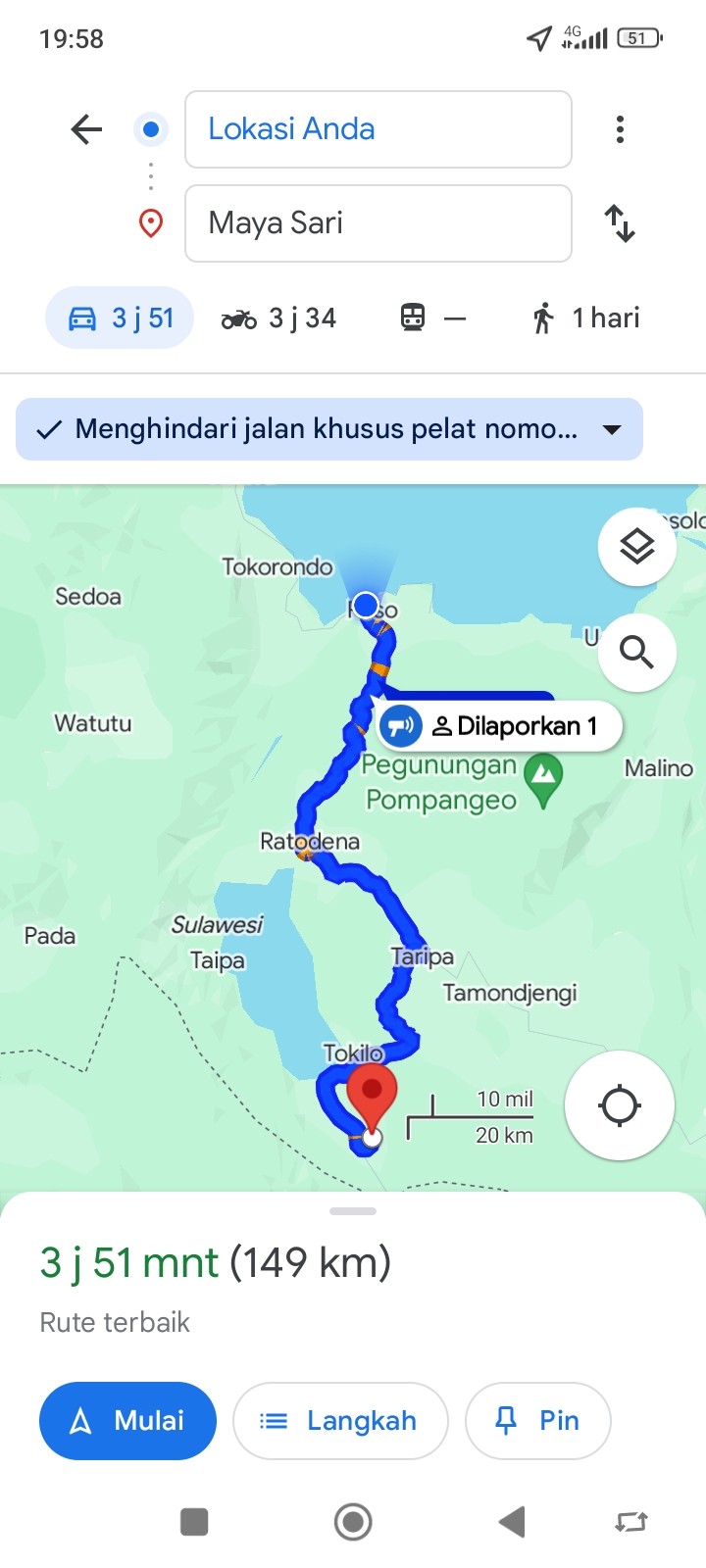
Task: Recenter the map on my location
Action: (x=620, y=1105)
